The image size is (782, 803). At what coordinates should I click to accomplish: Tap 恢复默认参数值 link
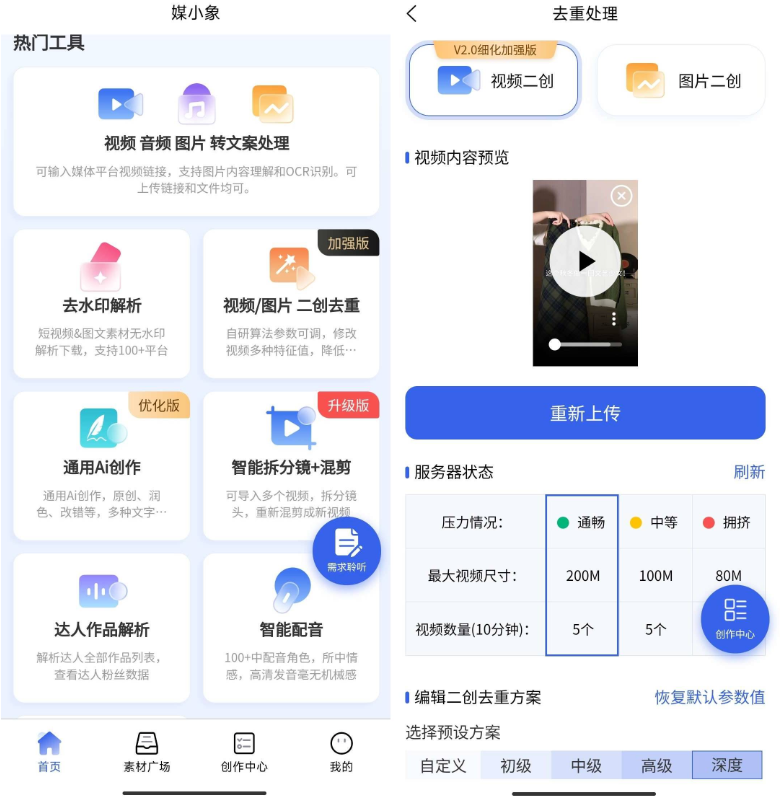[x=710, y=697]
